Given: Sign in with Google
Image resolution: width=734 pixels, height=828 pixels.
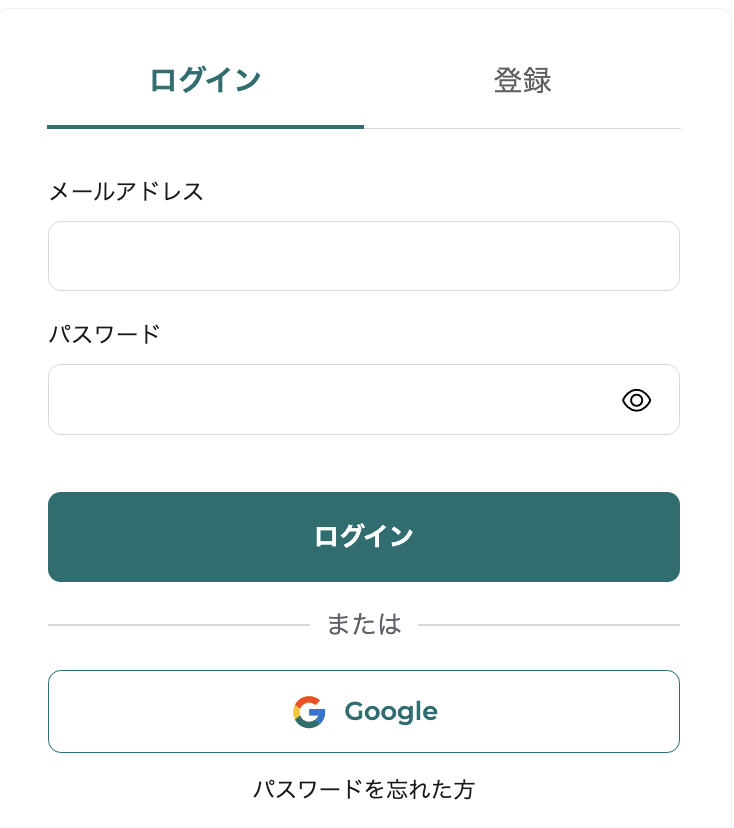Looking at the screenshot, I should [x=363, y=711].
